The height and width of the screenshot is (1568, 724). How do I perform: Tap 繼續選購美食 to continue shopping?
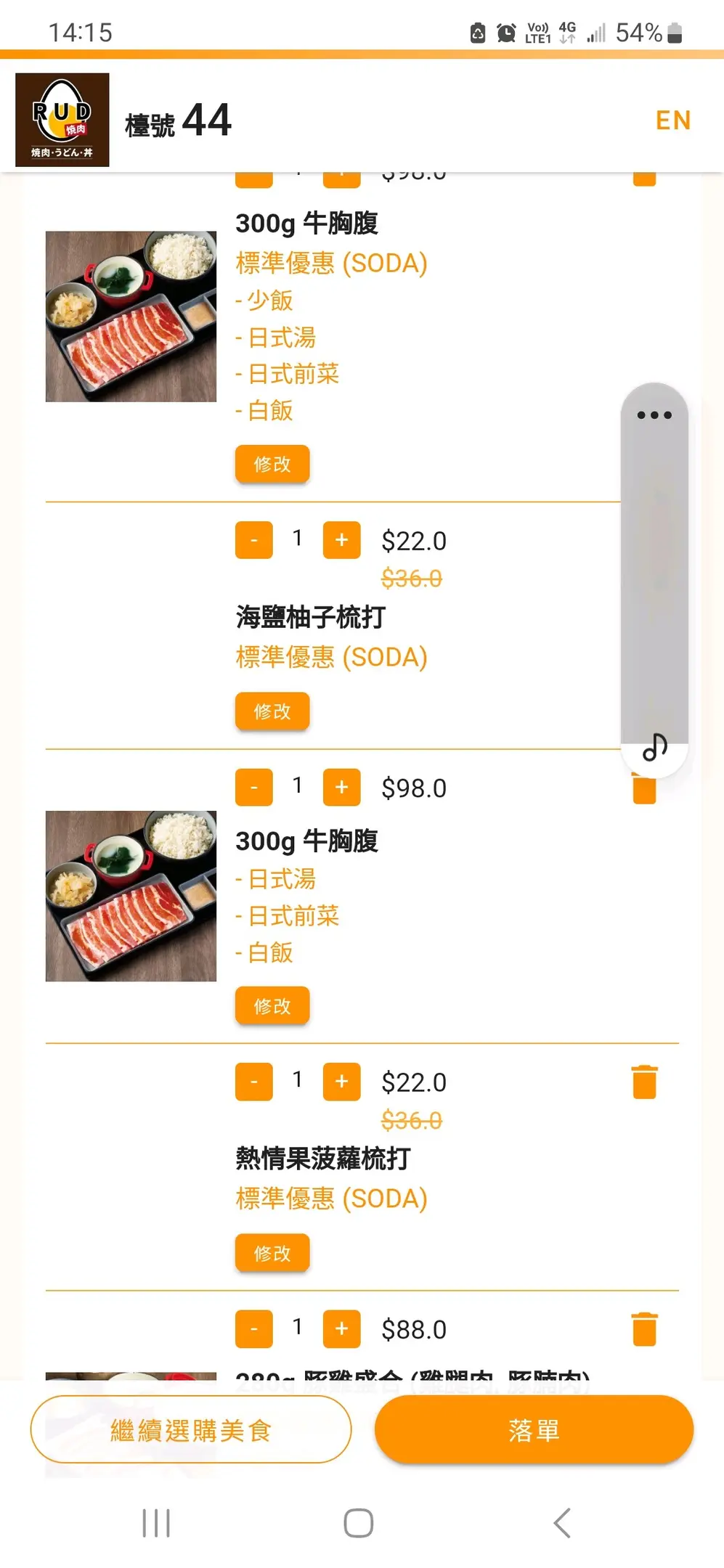(x=191, y=1429)
